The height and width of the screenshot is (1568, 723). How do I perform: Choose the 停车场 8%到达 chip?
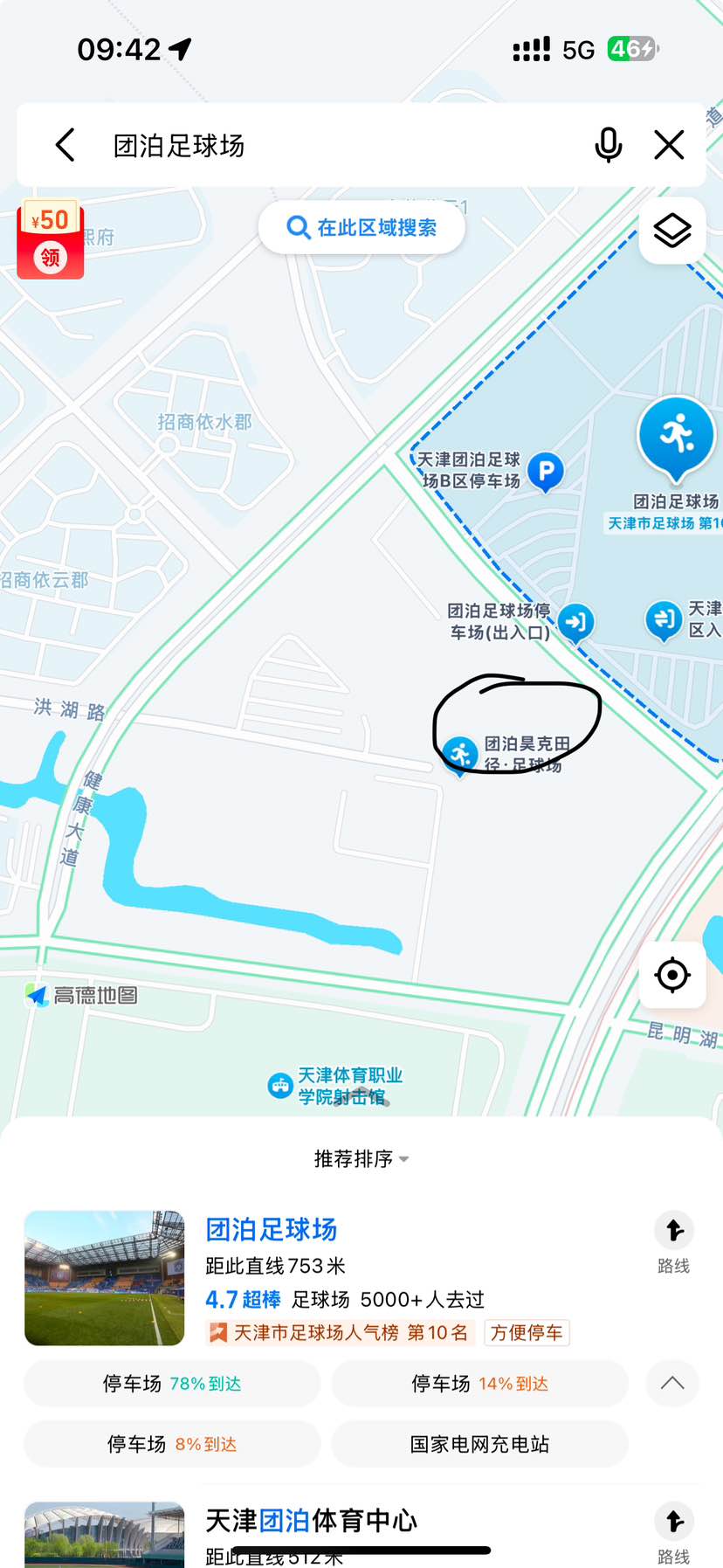point(172,1444)
